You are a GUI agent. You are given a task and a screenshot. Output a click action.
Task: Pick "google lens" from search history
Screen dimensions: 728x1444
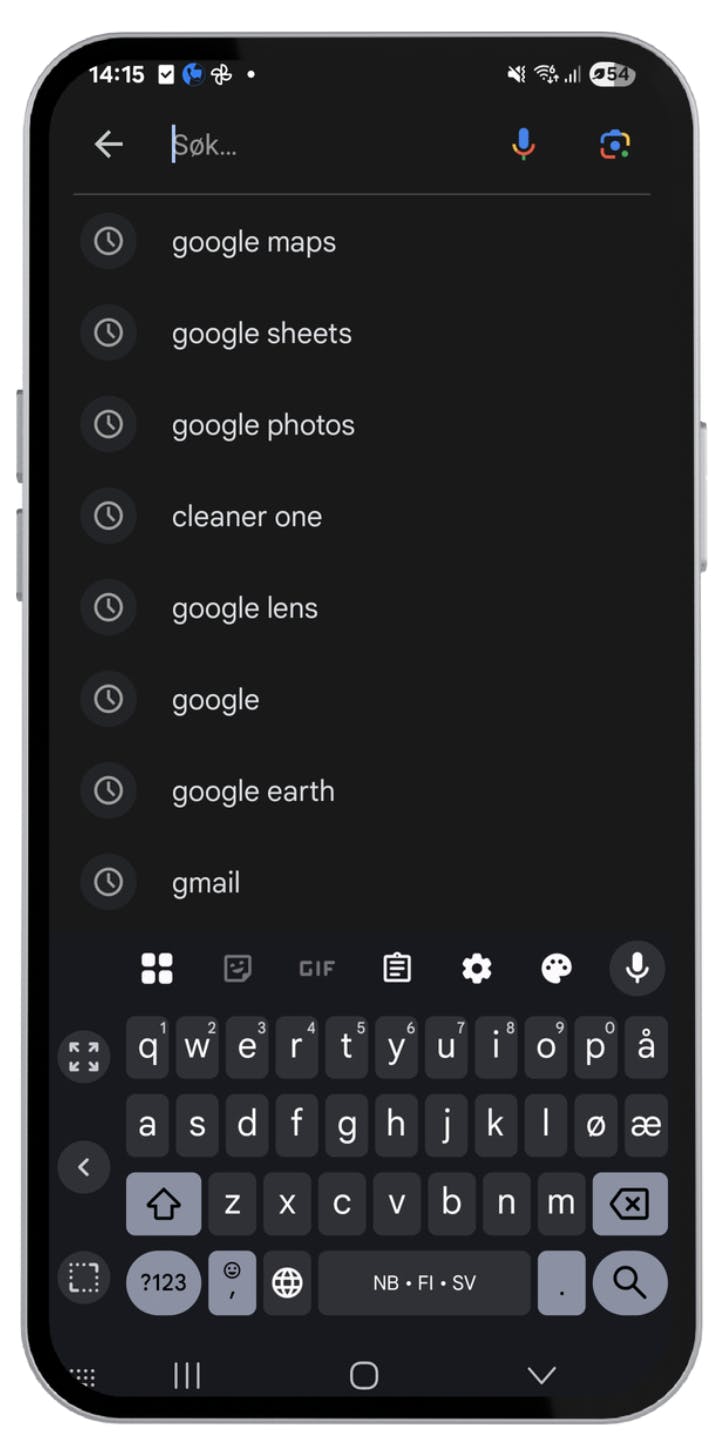(x=245, y=608)
